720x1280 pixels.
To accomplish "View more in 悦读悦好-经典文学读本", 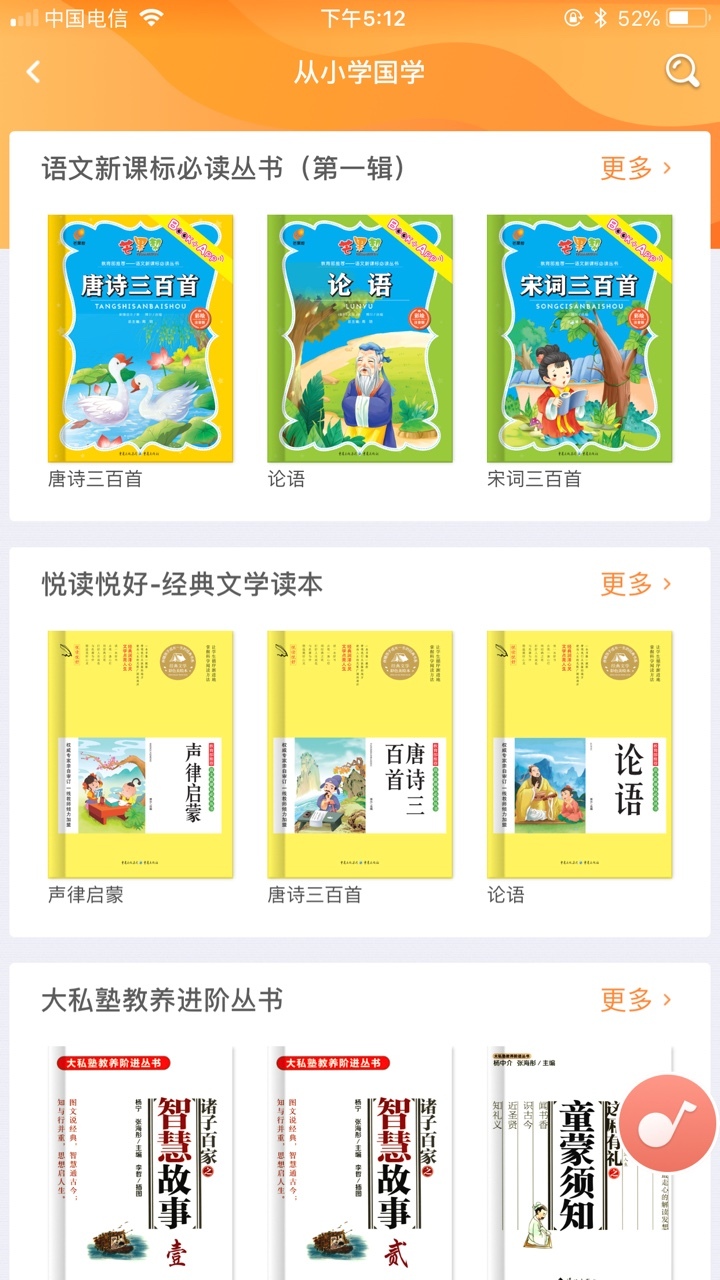I will [636, 583].
